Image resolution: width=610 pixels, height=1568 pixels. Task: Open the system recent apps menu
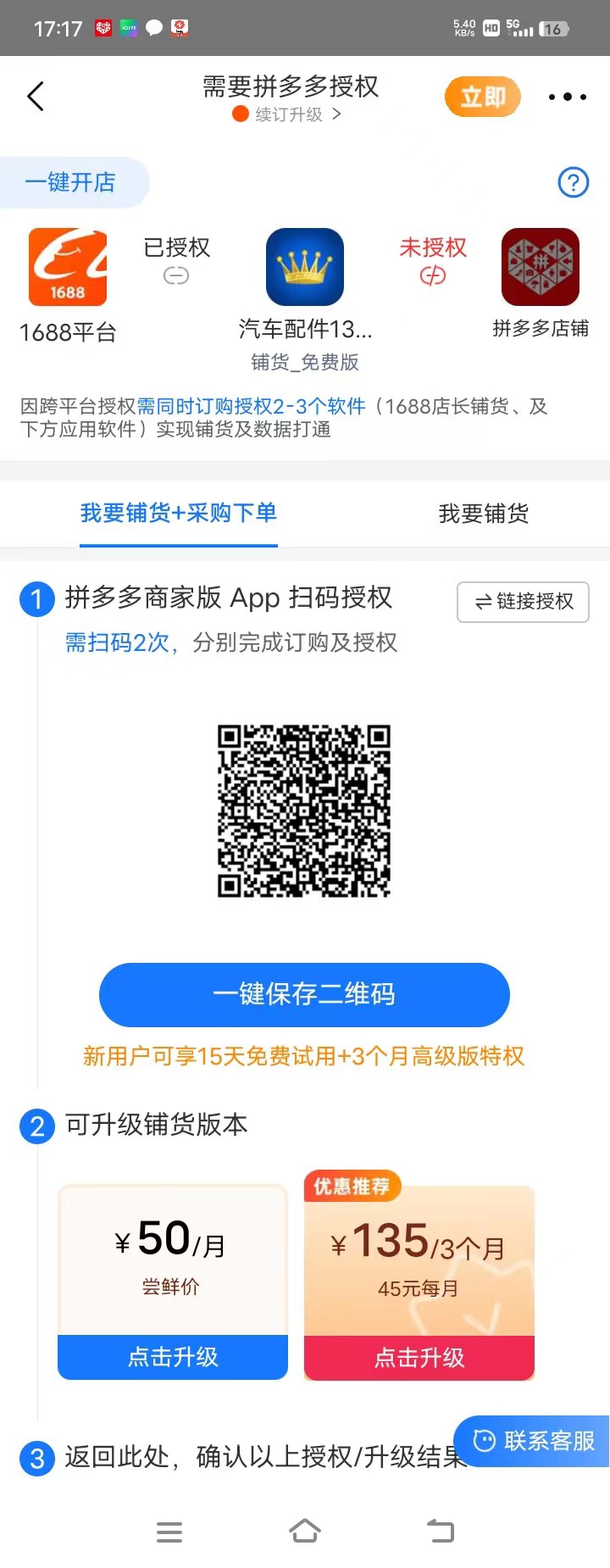pos(169,1531)
